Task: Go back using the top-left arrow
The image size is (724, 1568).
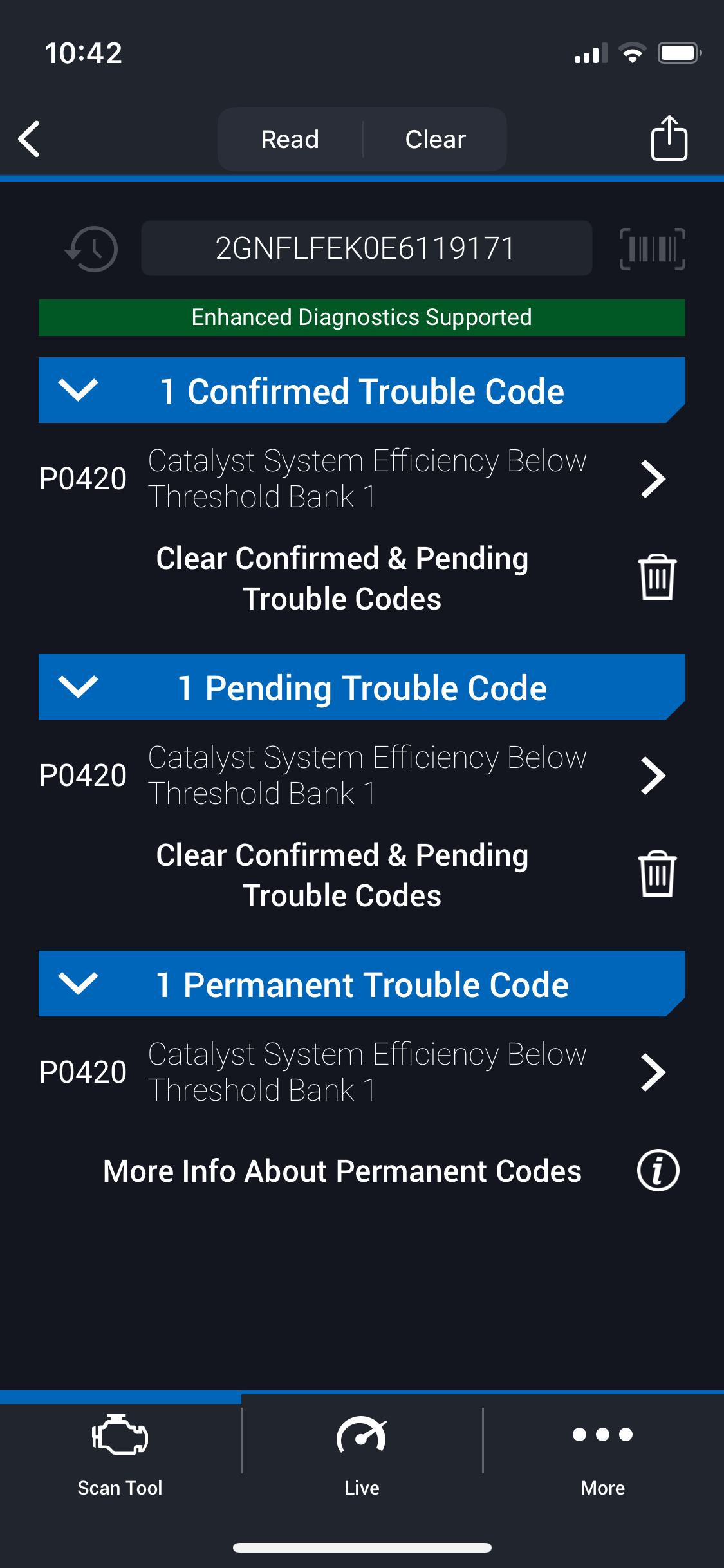Action: [30, 138]
